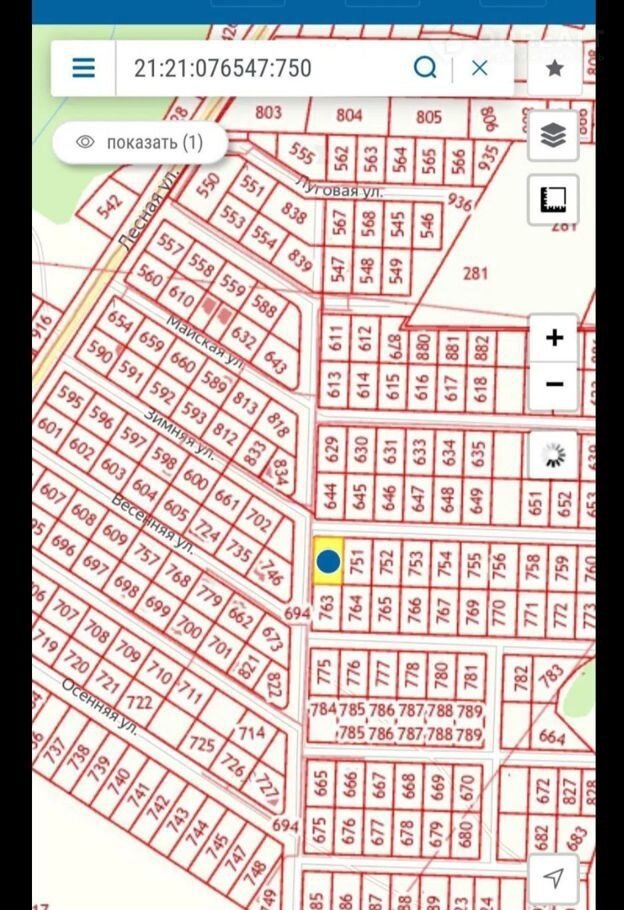Run search with the magnifier icon
Viewport: 624px width, 910px height.
pyautogui.click(x=425, y=68)
